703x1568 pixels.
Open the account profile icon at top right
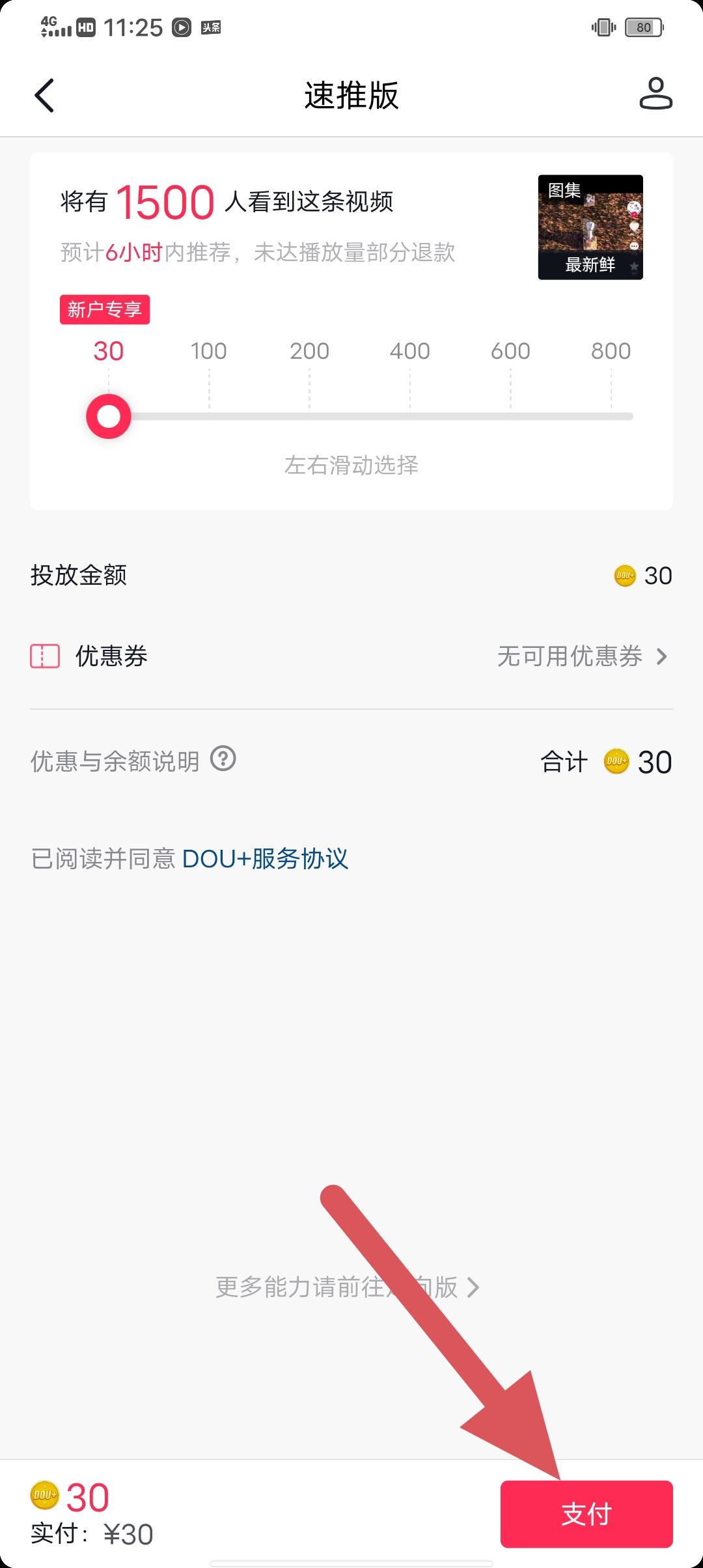point(657,96)
